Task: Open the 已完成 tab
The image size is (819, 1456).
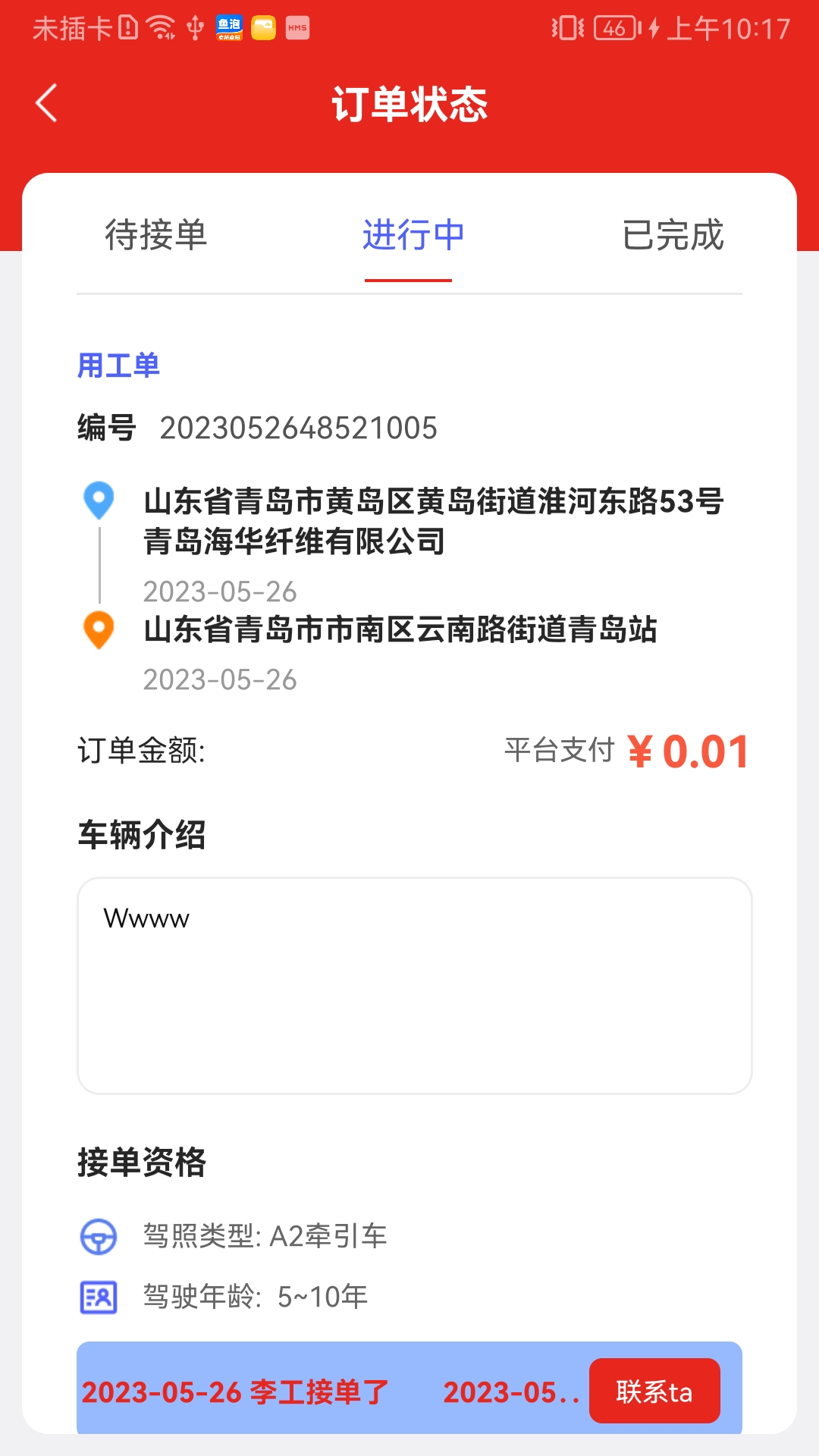Action: click(673, 235)
